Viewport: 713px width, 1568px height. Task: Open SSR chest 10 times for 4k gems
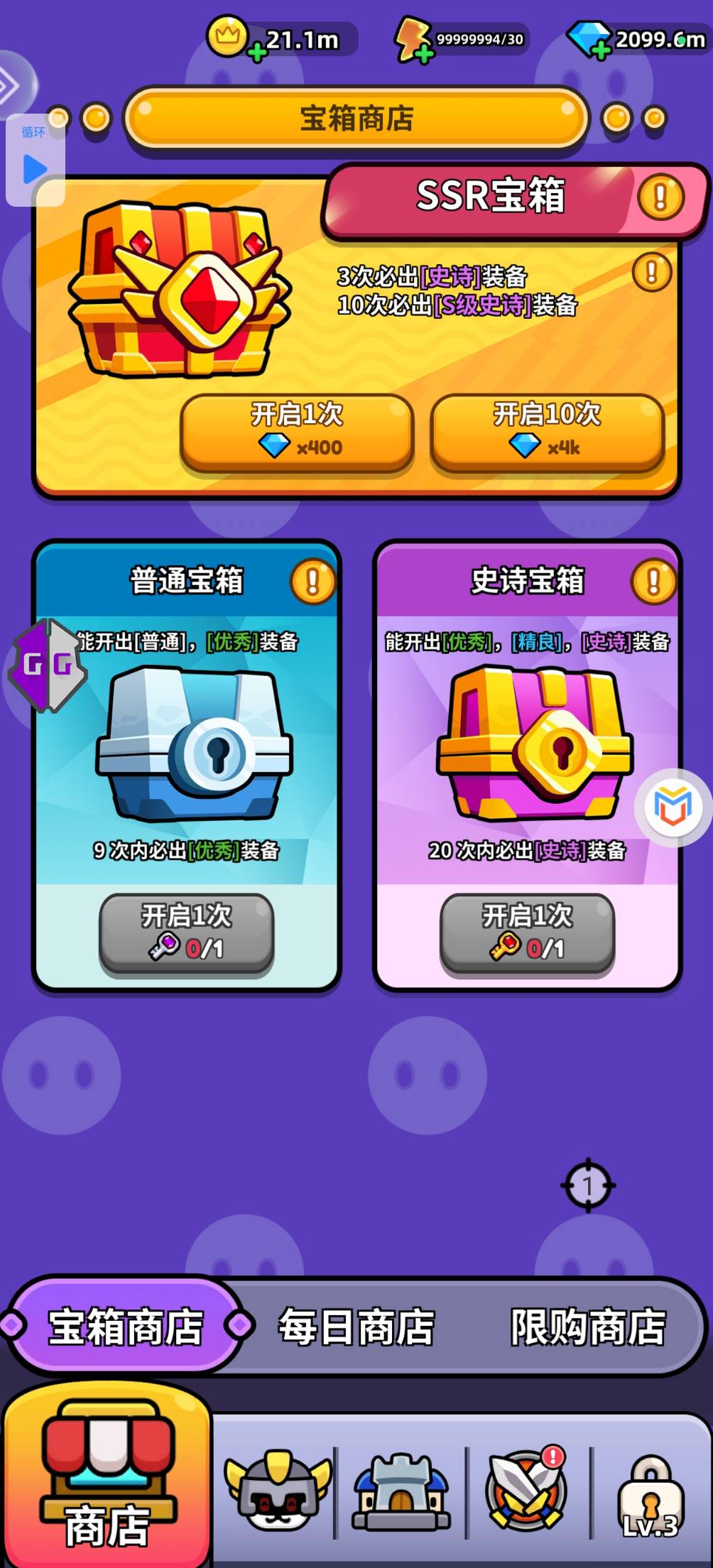[x=547, y=432]
